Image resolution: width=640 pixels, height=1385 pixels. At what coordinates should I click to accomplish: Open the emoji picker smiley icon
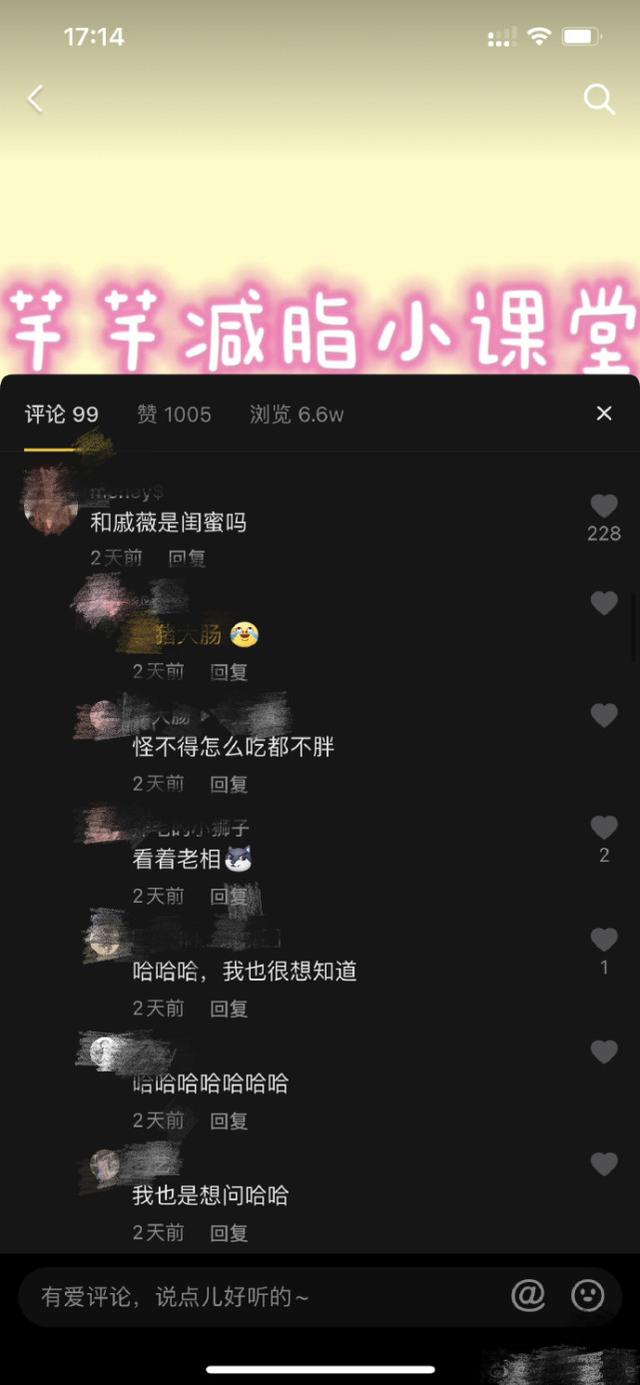click(588, 1296)
